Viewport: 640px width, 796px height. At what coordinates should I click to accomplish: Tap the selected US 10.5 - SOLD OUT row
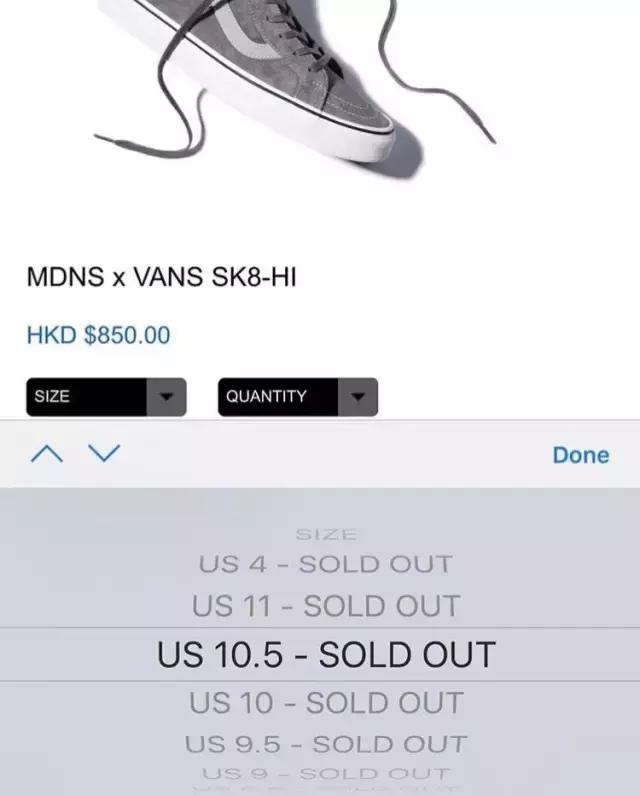[326, 654]
